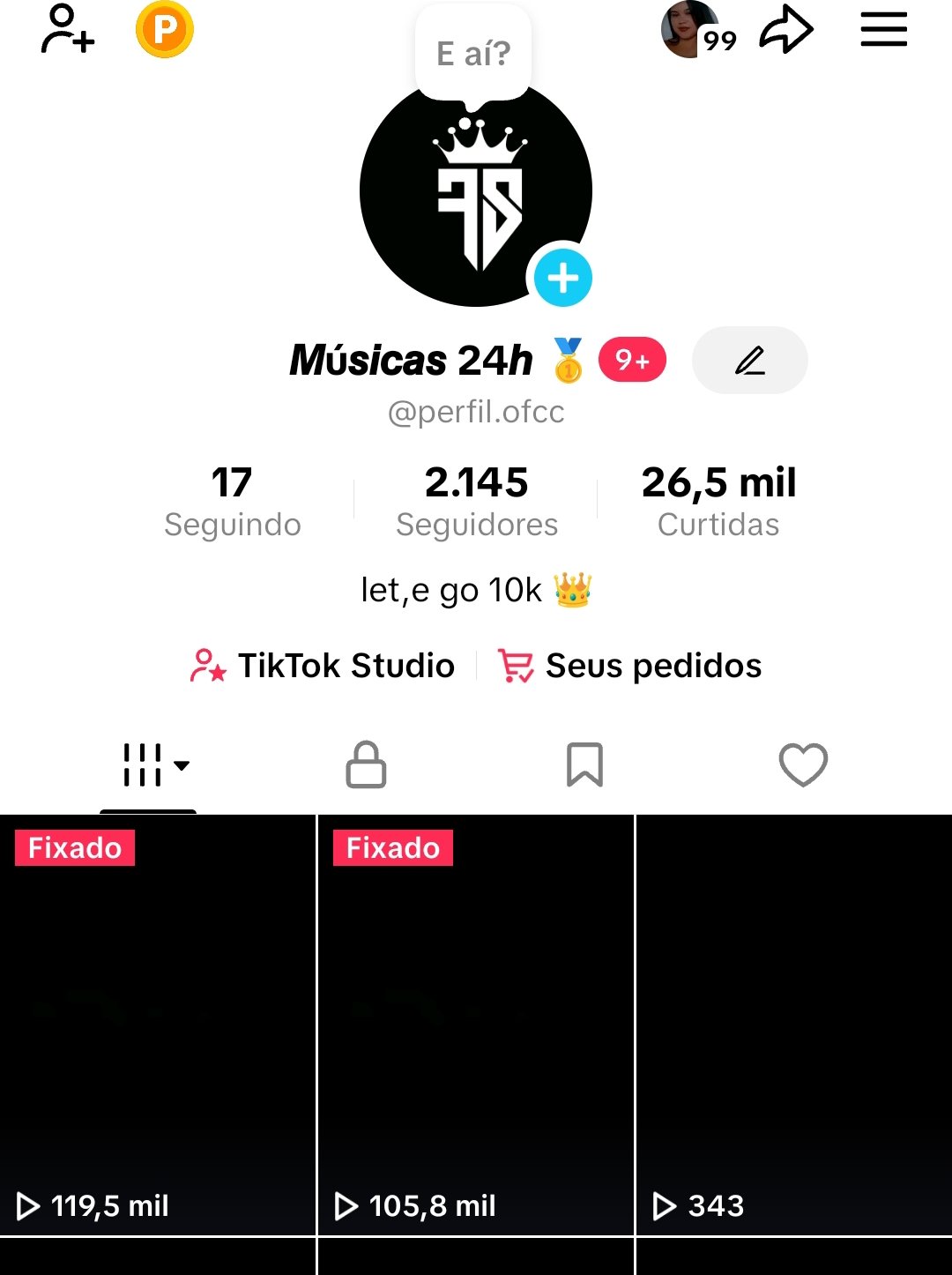
Task: Open the hamburger menu
Action: tap(883, 30)
